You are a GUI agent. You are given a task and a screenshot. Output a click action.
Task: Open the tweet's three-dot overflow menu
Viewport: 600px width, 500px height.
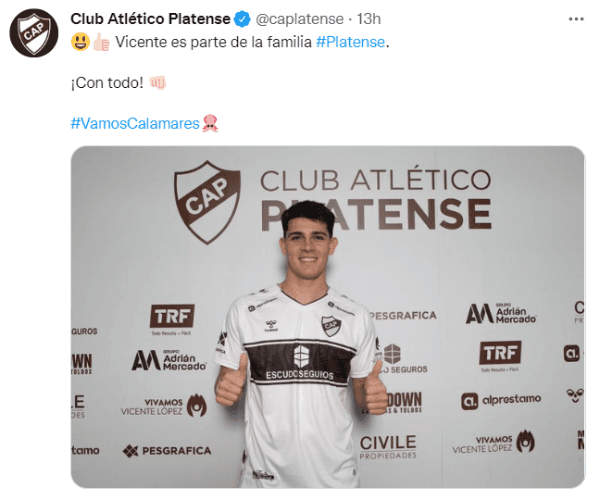576,19
